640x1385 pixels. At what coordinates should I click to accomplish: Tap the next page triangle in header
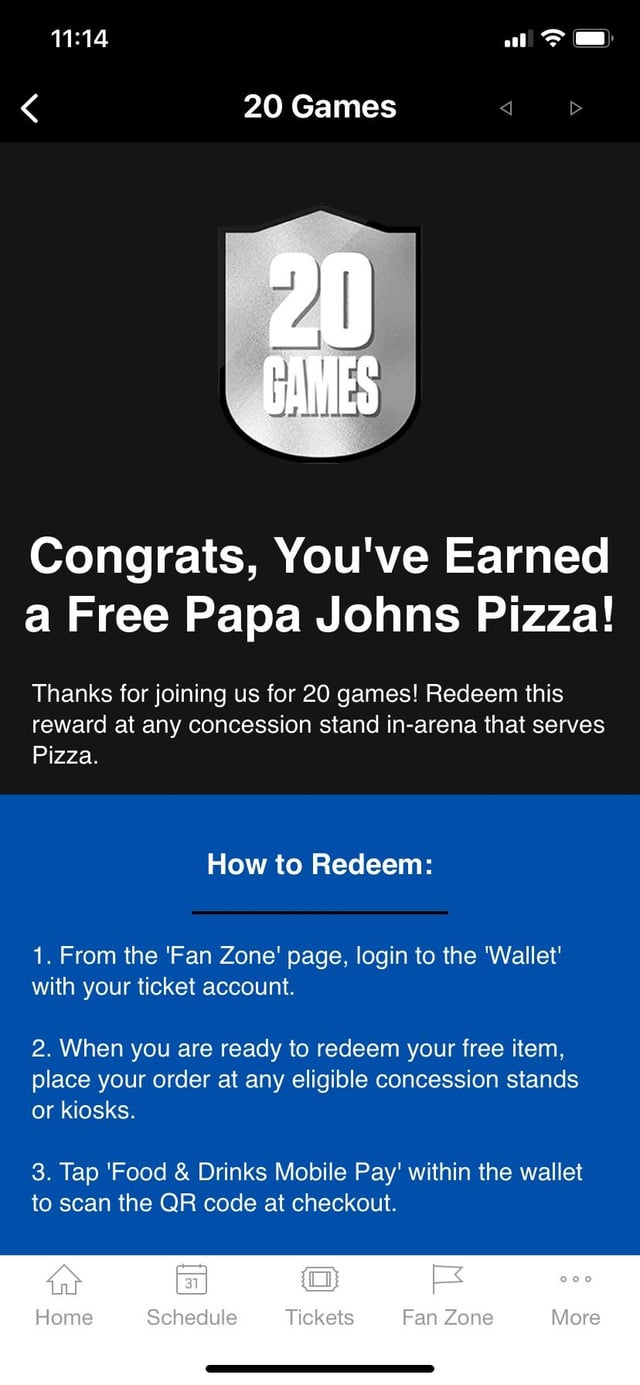575,108
